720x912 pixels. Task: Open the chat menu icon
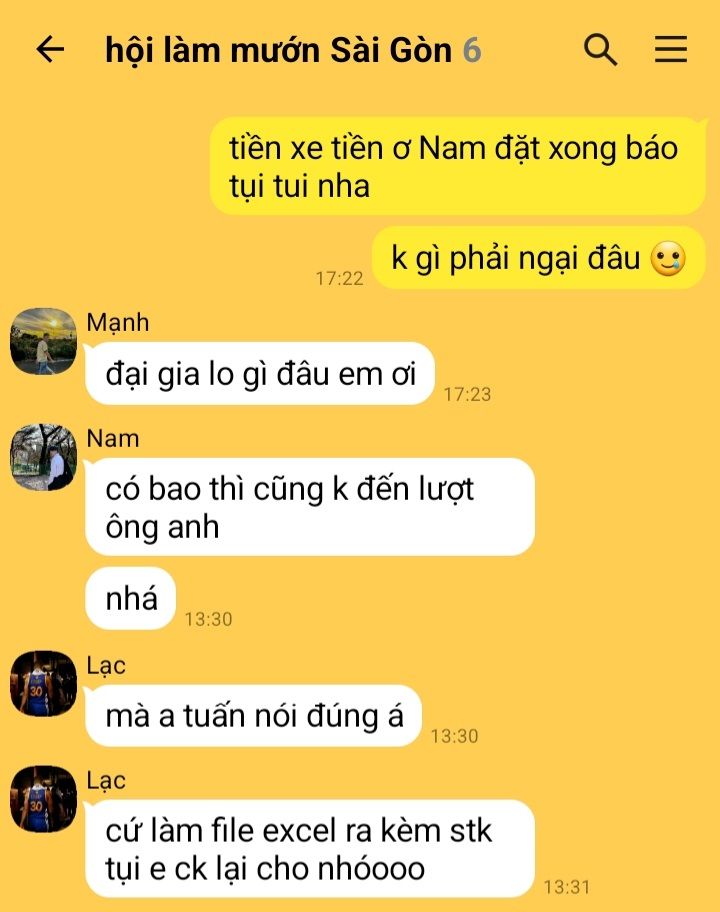pos(671,49)
